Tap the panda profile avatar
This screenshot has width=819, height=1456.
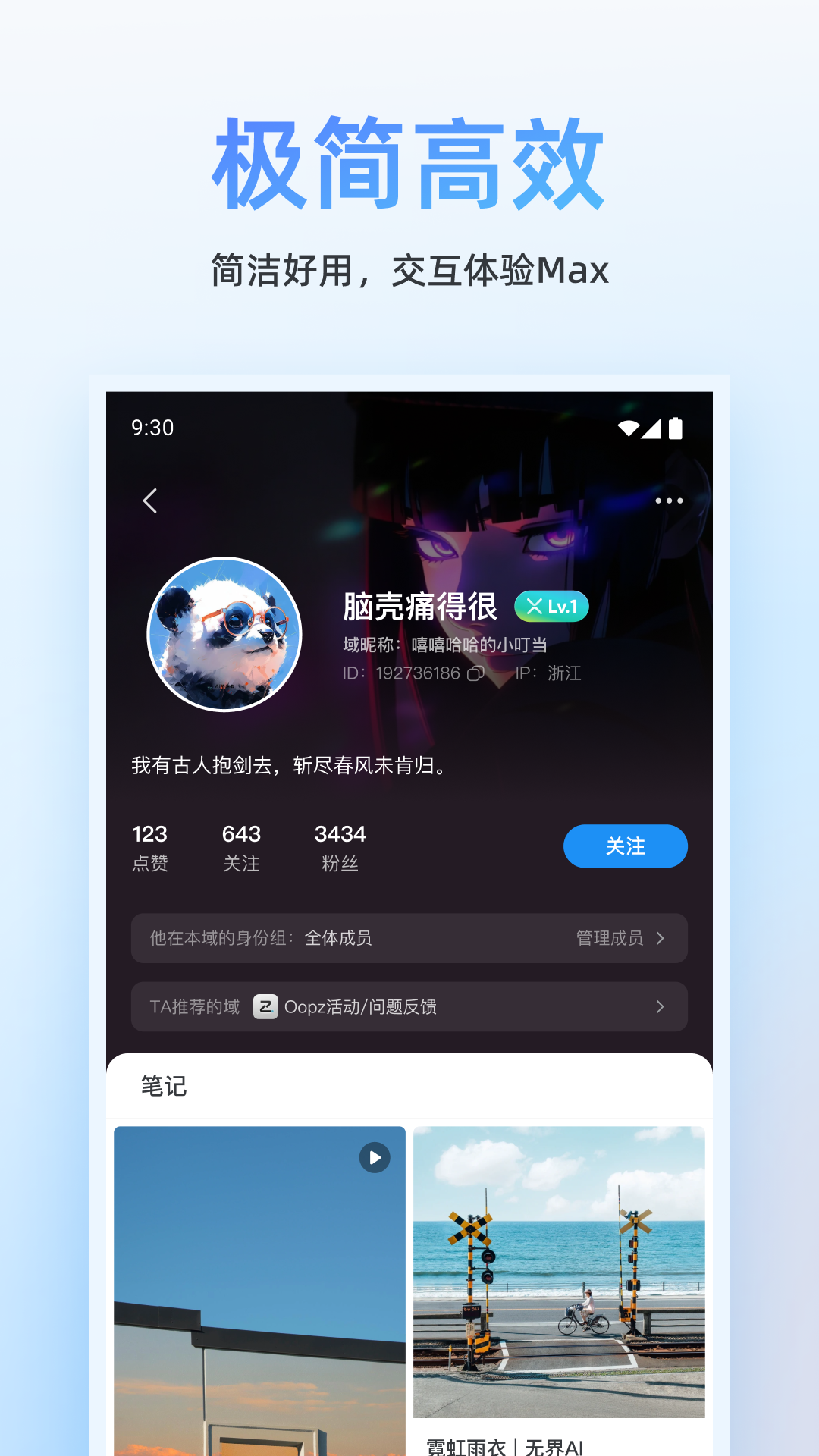pos(225,634)
